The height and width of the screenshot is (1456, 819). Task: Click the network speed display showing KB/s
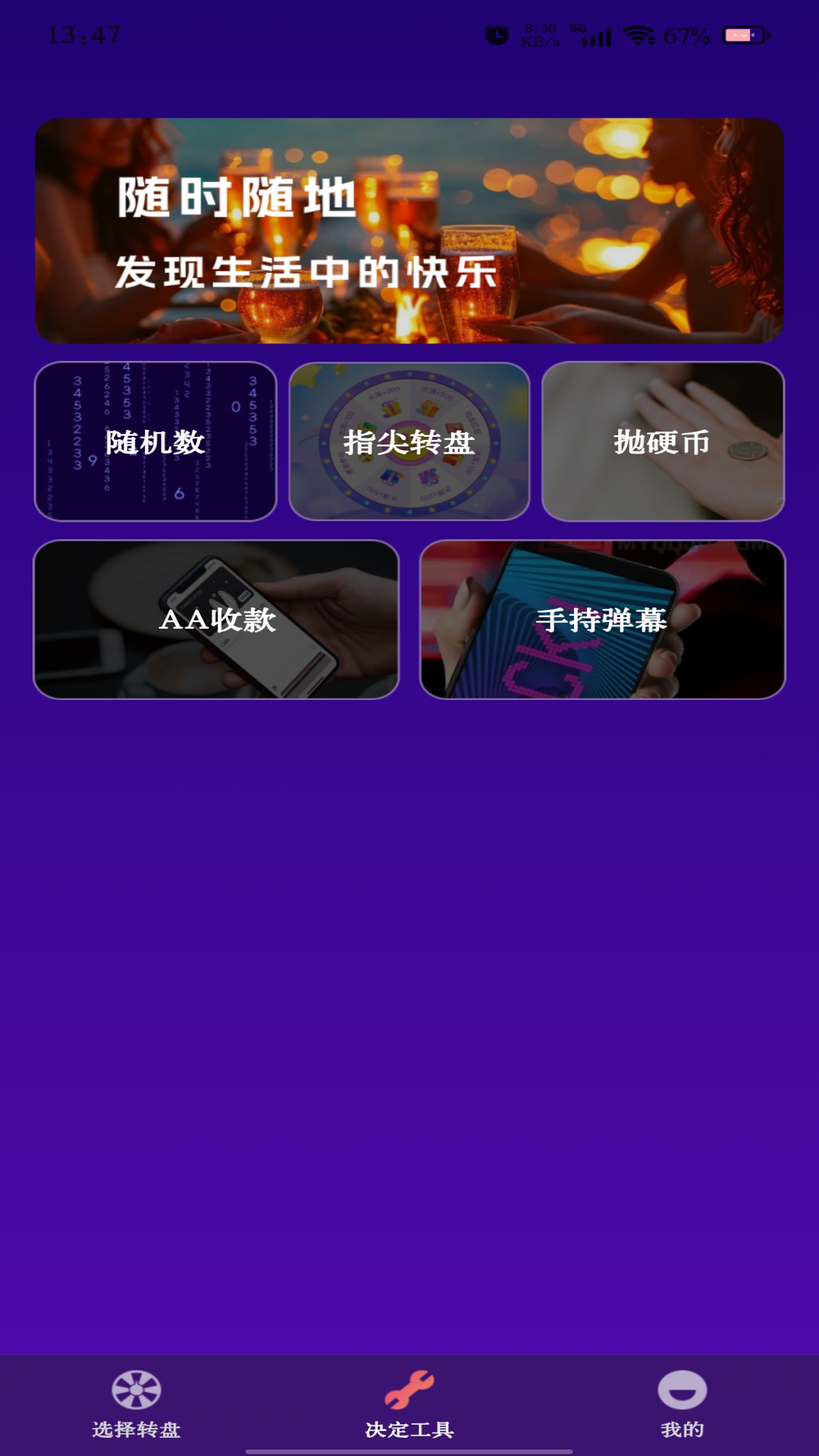pos(540,33)
